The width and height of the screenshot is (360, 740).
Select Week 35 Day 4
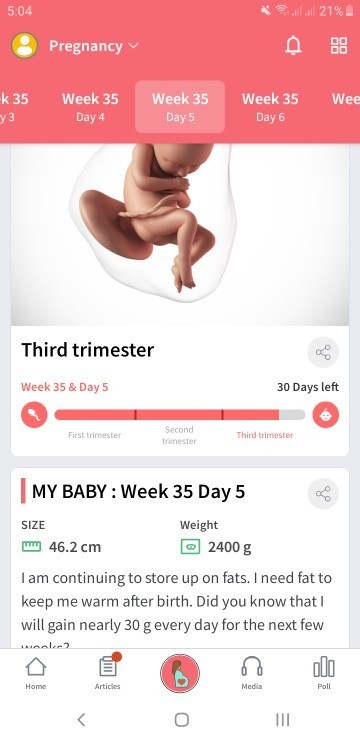coord(90,107)
